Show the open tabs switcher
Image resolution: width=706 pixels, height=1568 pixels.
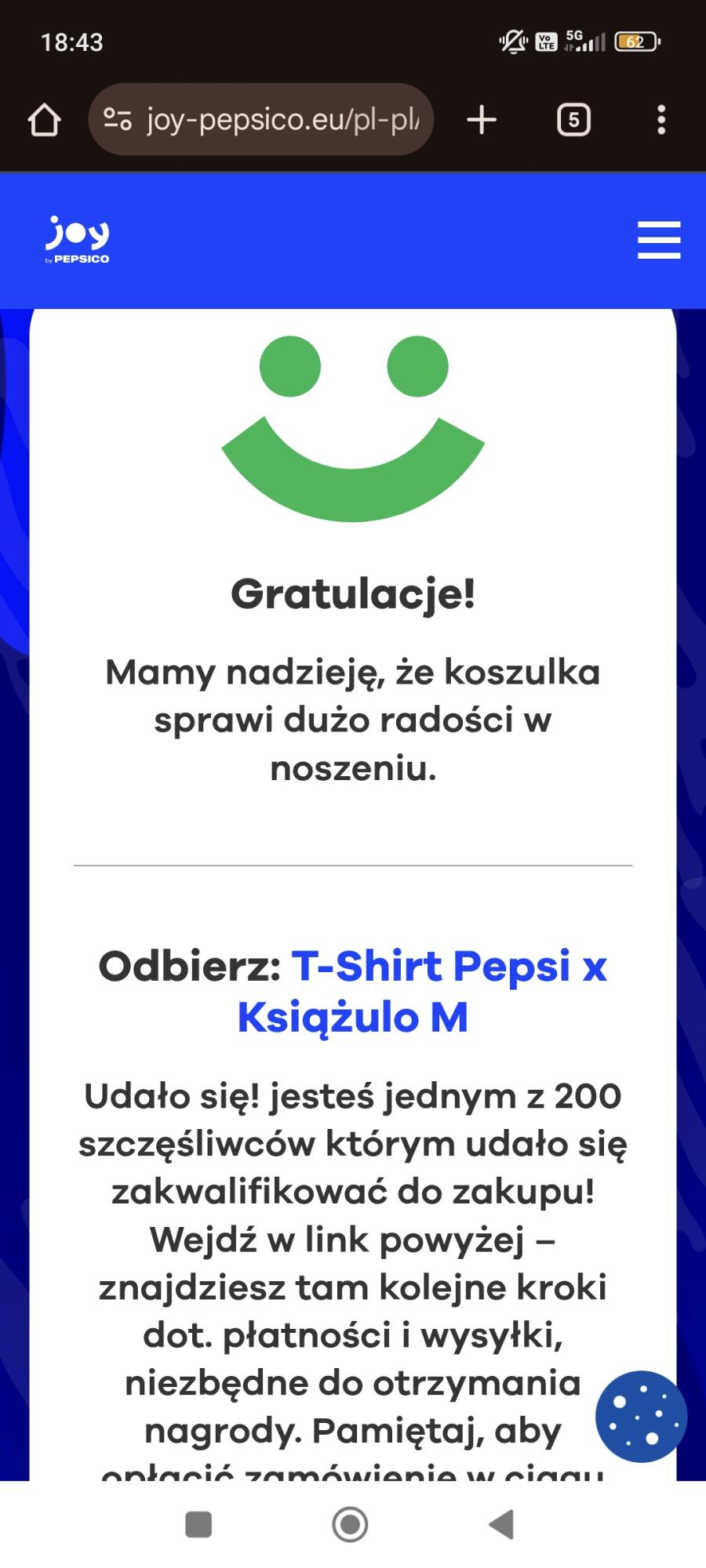coord(573,120)
